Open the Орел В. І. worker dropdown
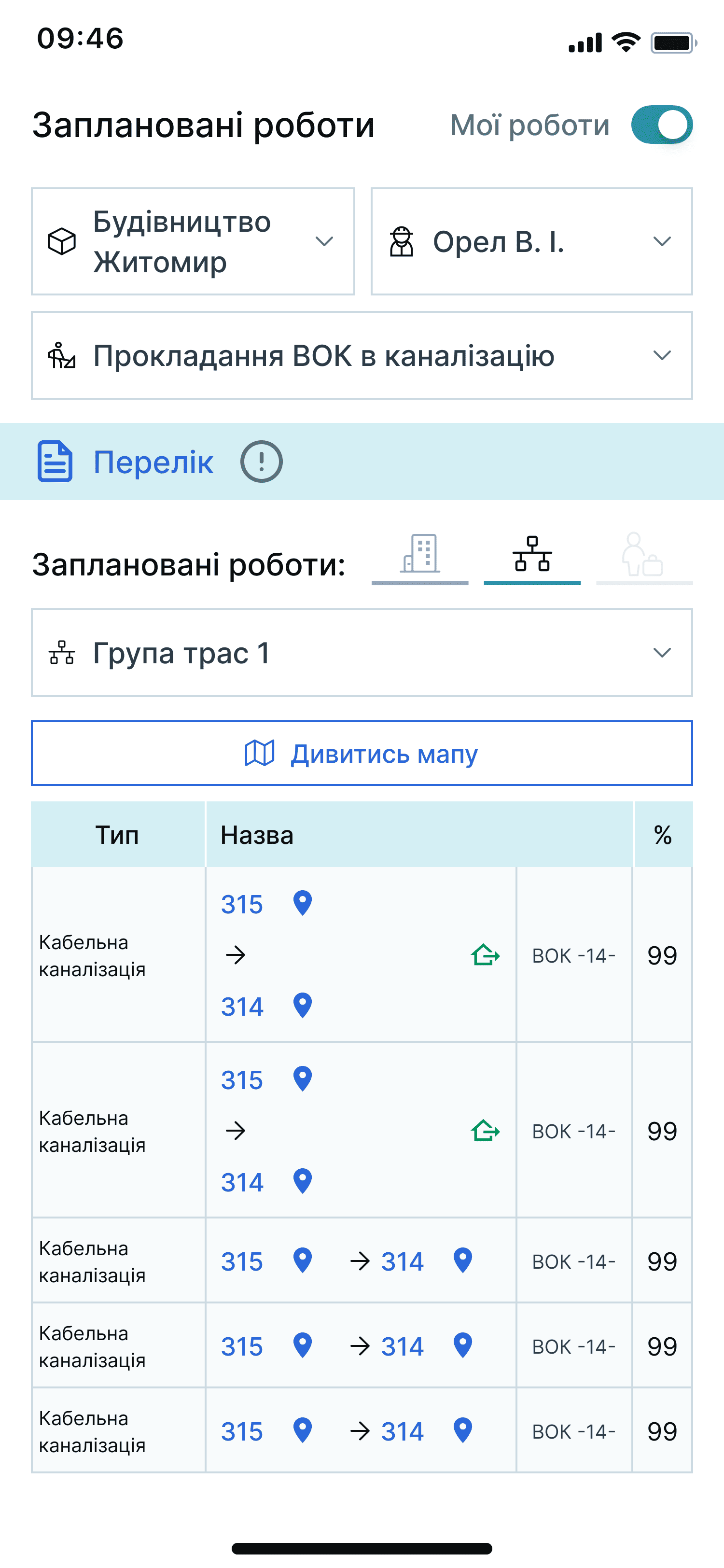Screen dimensions: 724x1568 coord(531,242)
